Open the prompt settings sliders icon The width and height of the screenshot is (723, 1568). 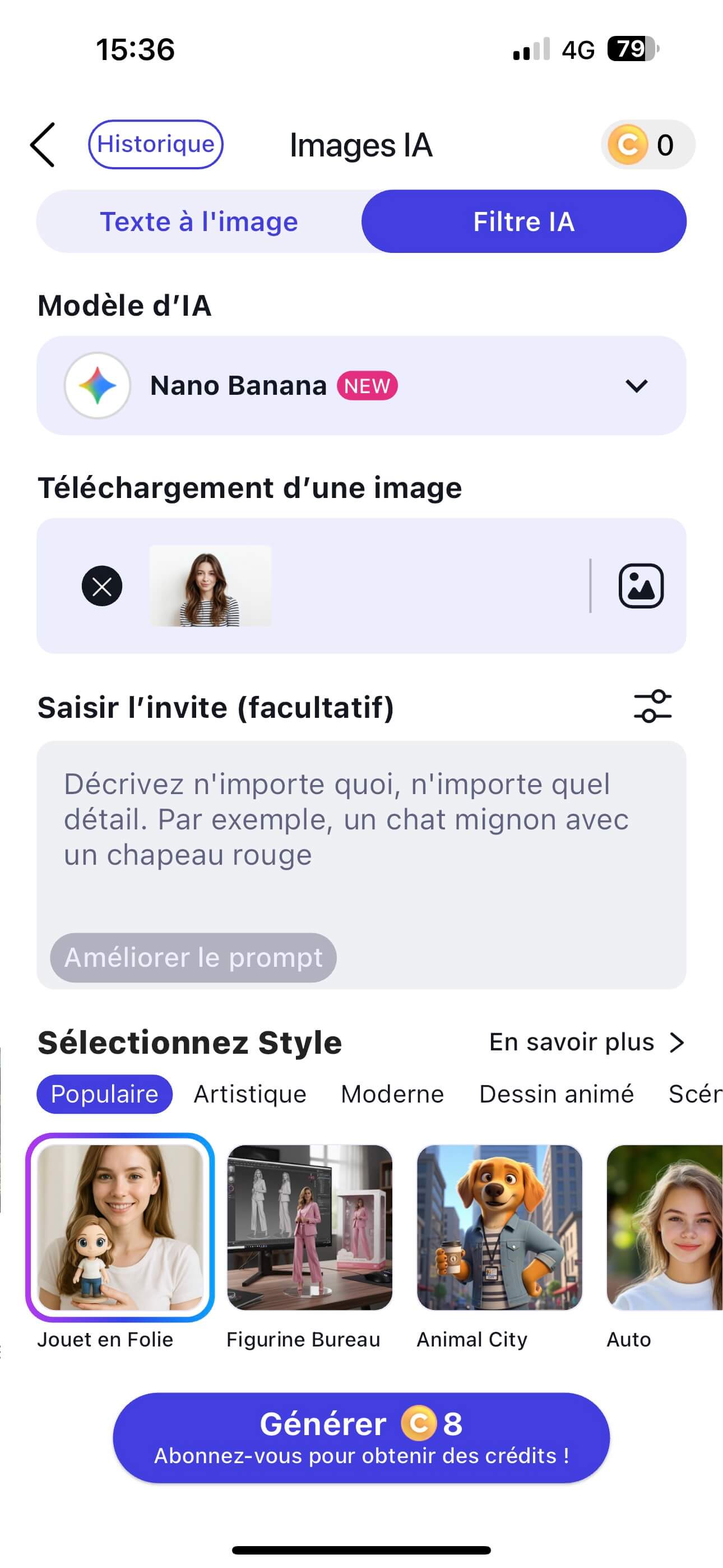tap(652, 706)
